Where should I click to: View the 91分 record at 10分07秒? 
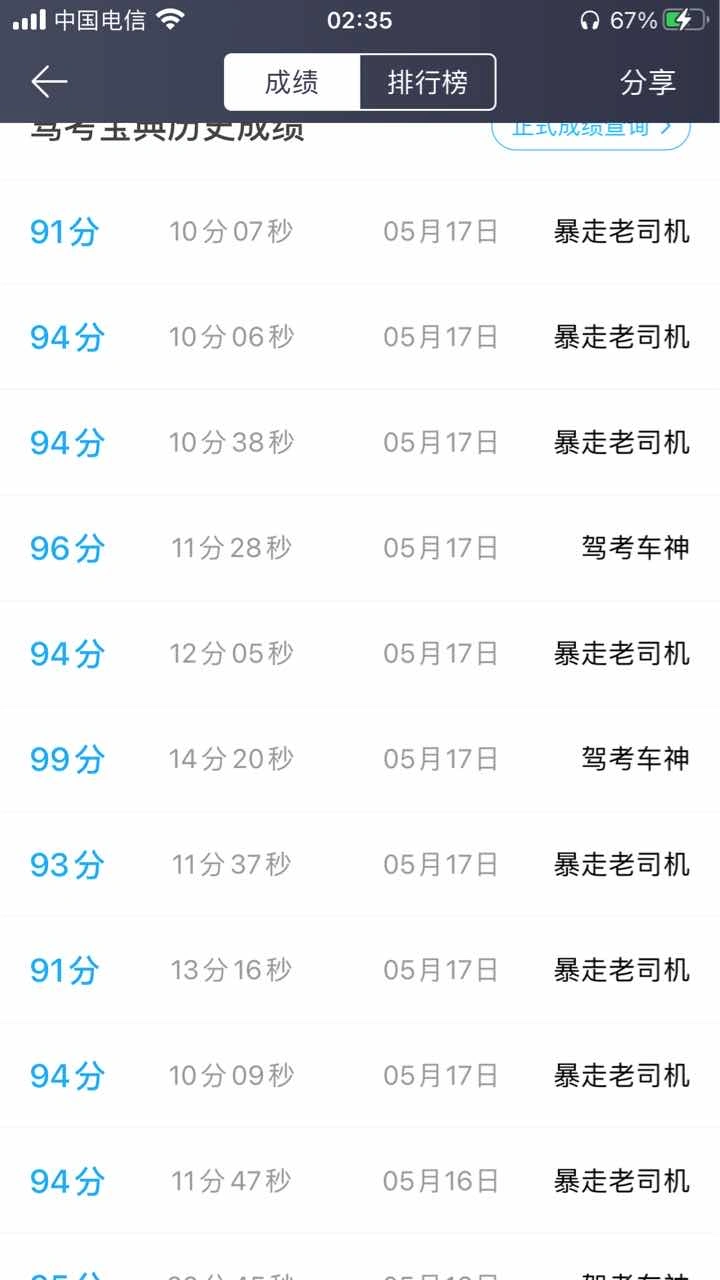pos(360,232)
